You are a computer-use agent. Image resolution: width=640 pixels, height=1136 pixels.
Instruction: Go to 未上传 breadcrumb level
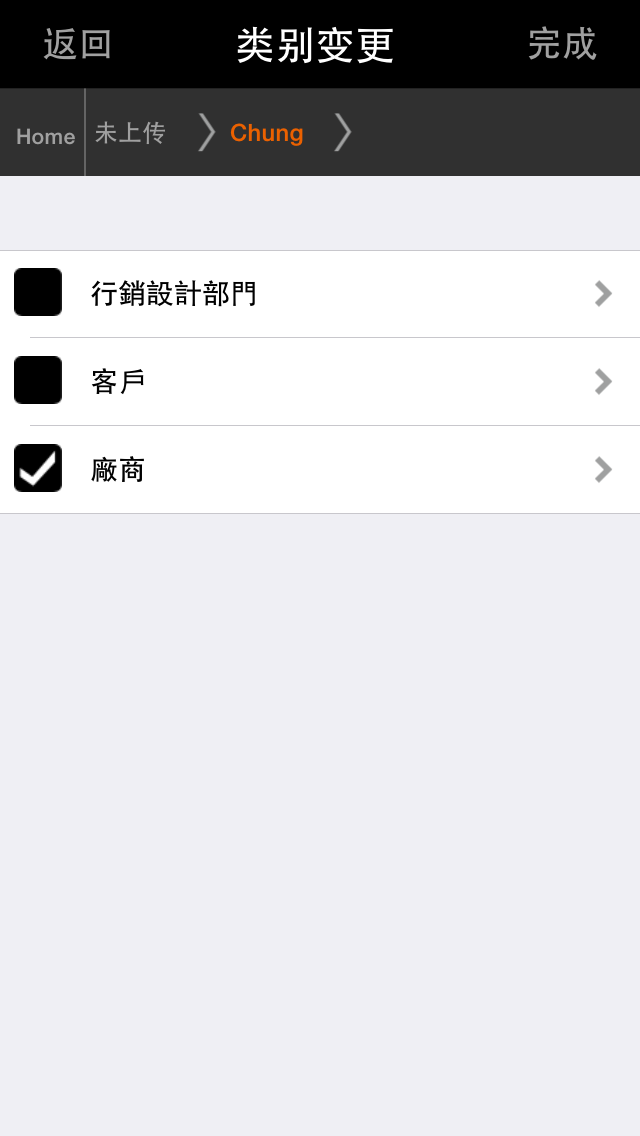130,133
